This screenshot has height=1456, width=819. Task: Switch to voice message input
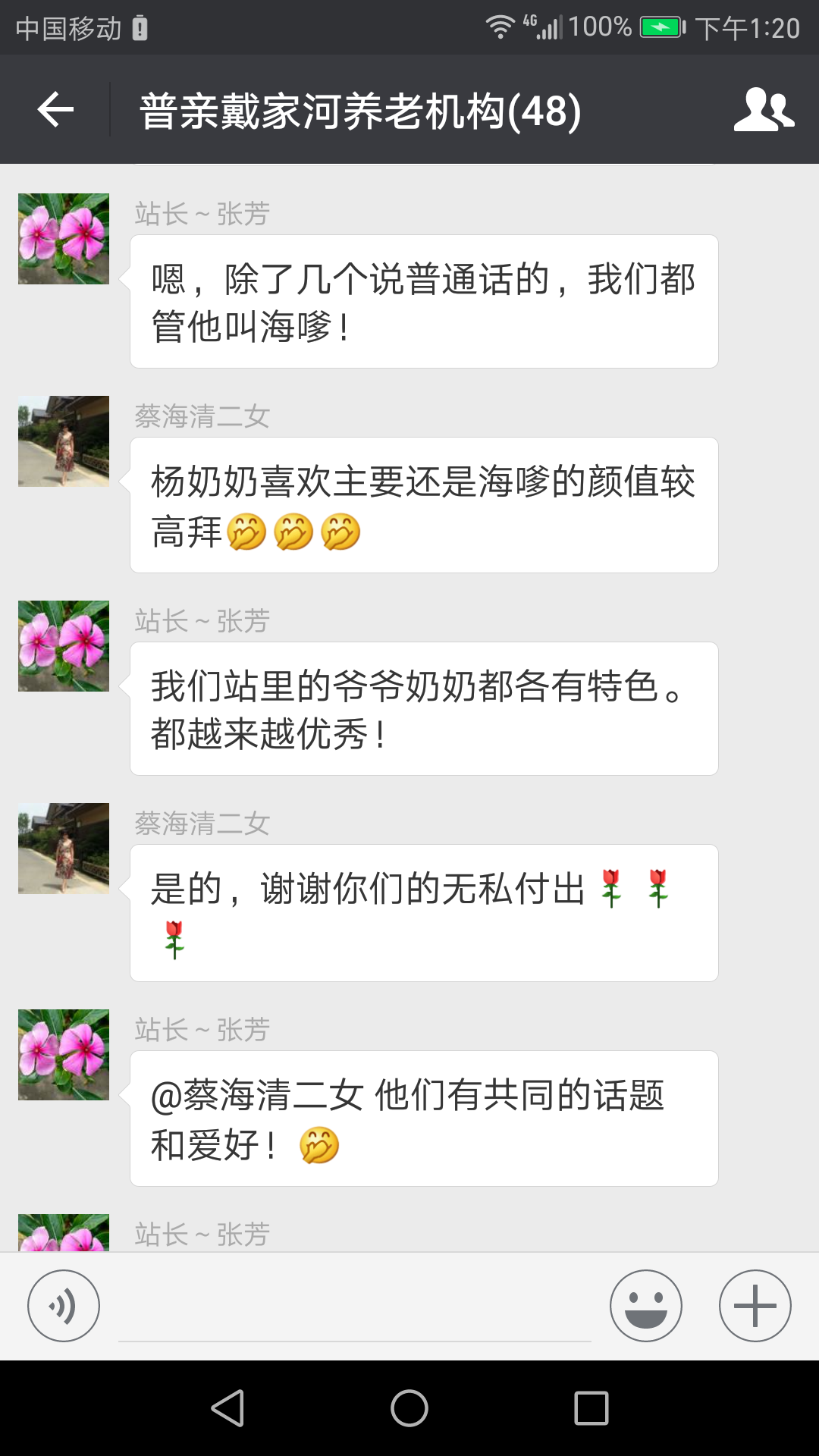click(x=64, y=1306)
